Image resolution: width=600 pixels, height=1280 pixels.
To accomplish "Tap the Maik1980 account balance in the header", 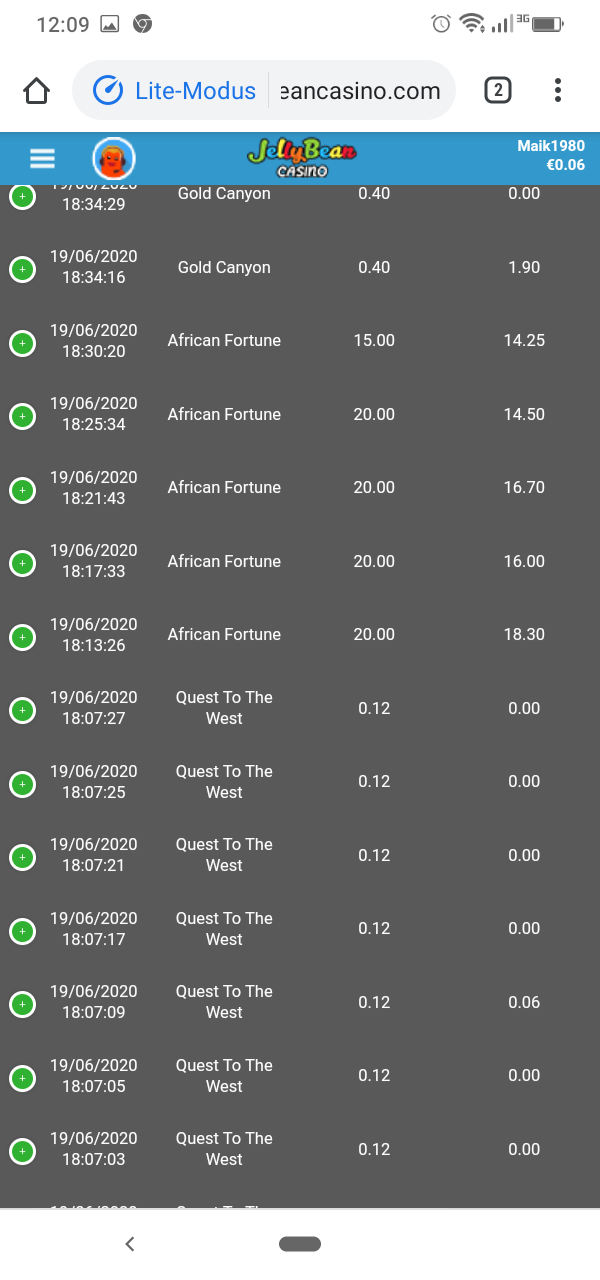I will [551, 156].
